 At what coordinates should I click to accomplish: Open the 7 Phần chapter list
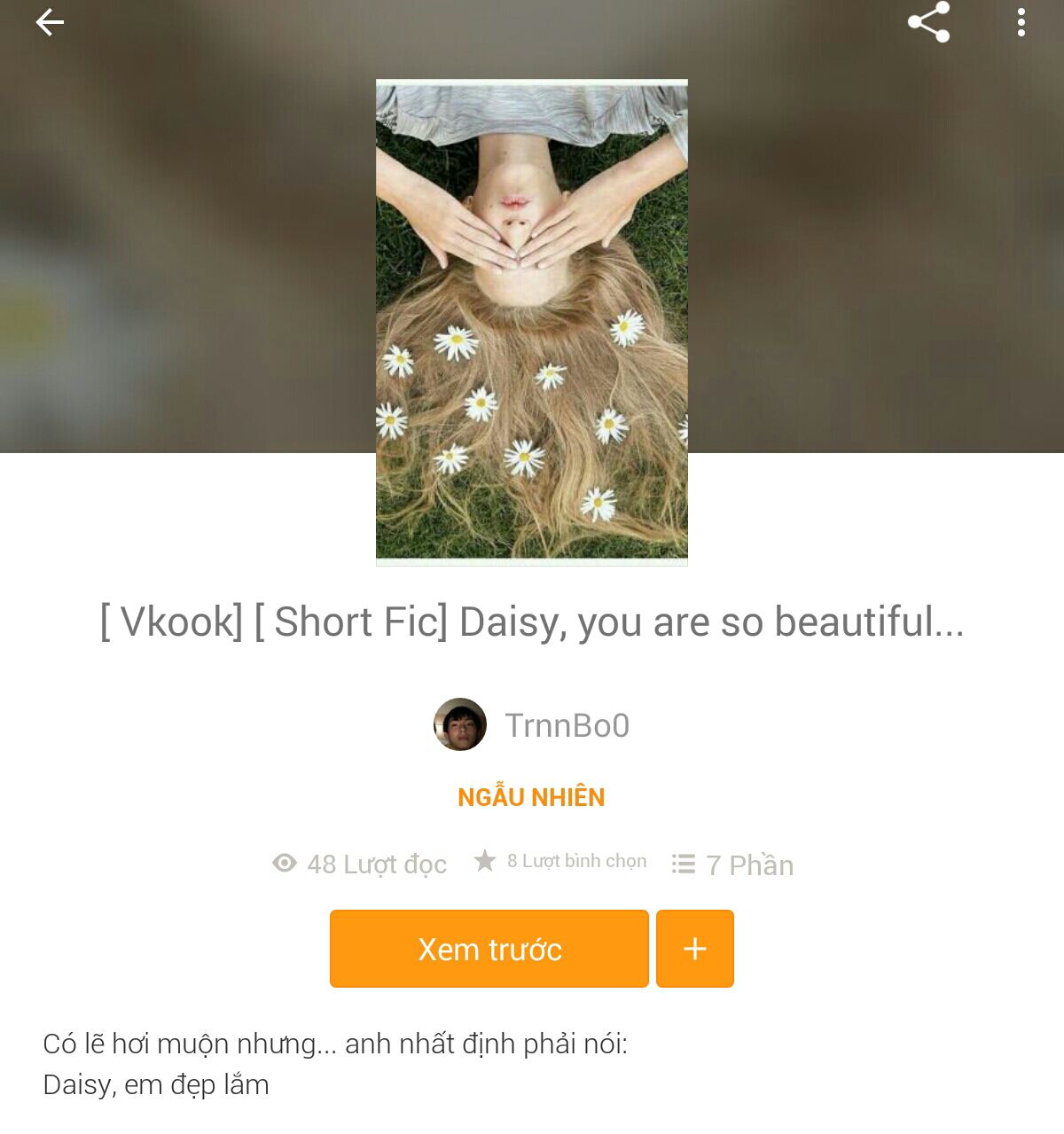(x=733, y=864)
